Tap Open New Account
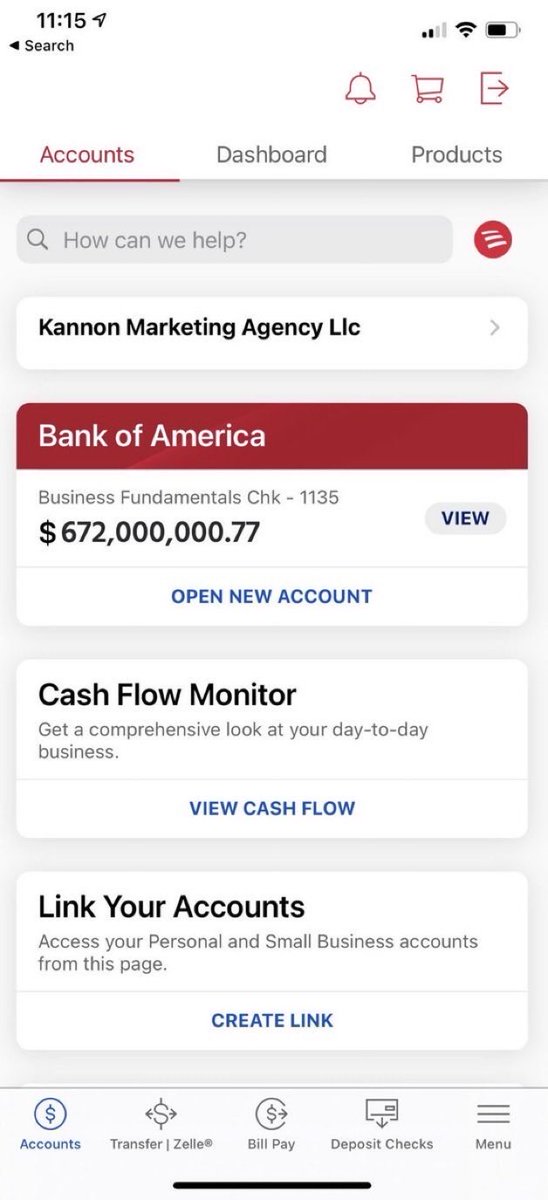This screenshot has width=548, height=1200. tap(272, 596)
